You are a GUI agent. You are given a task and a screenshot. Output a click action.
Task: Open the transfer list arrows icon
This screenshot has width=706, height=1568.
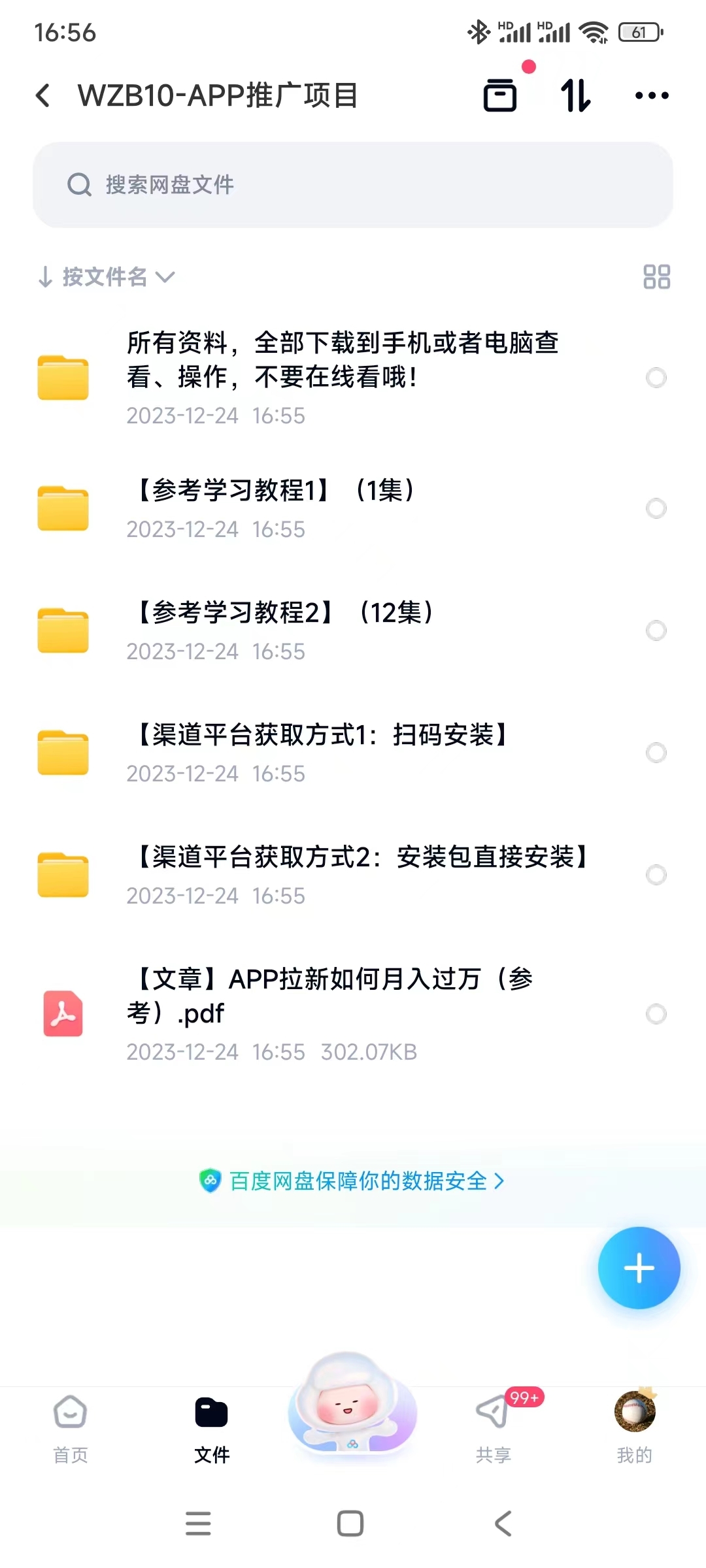576,95
